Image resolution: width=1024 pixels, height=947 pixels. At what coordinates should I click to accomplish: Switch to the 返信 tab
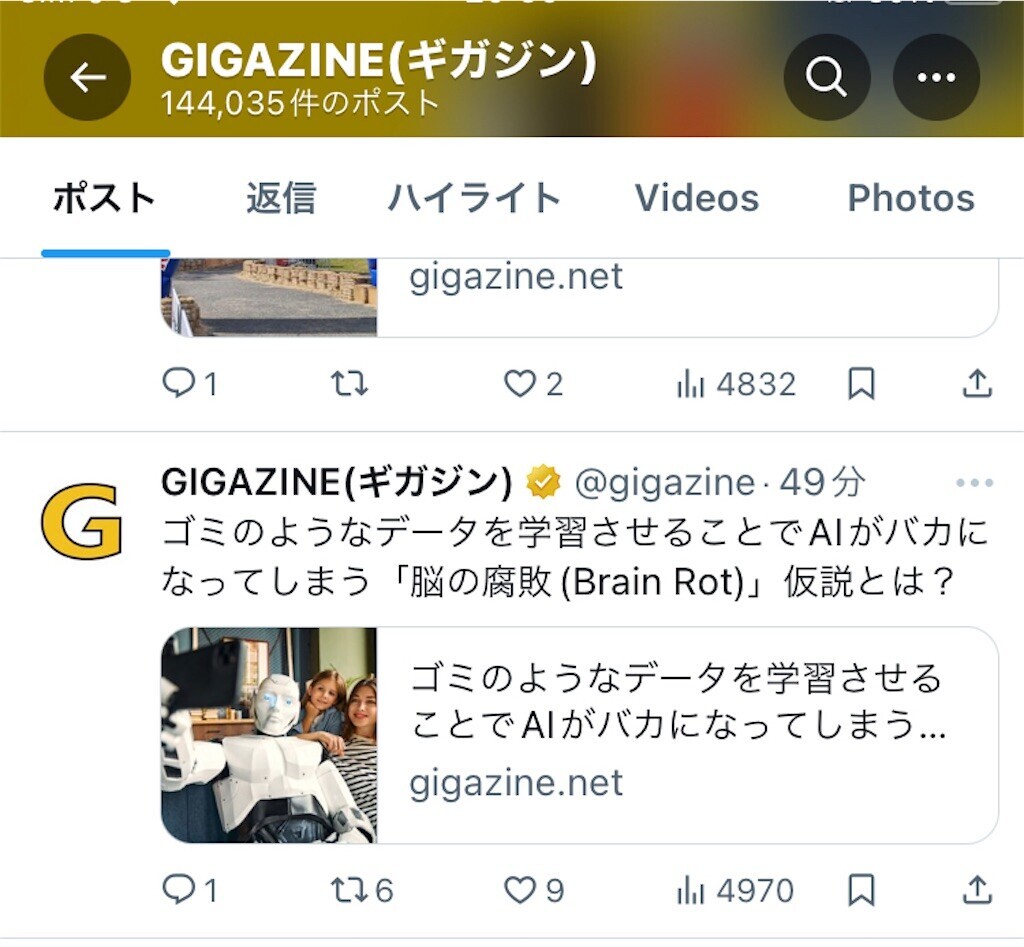coord(281,198)
